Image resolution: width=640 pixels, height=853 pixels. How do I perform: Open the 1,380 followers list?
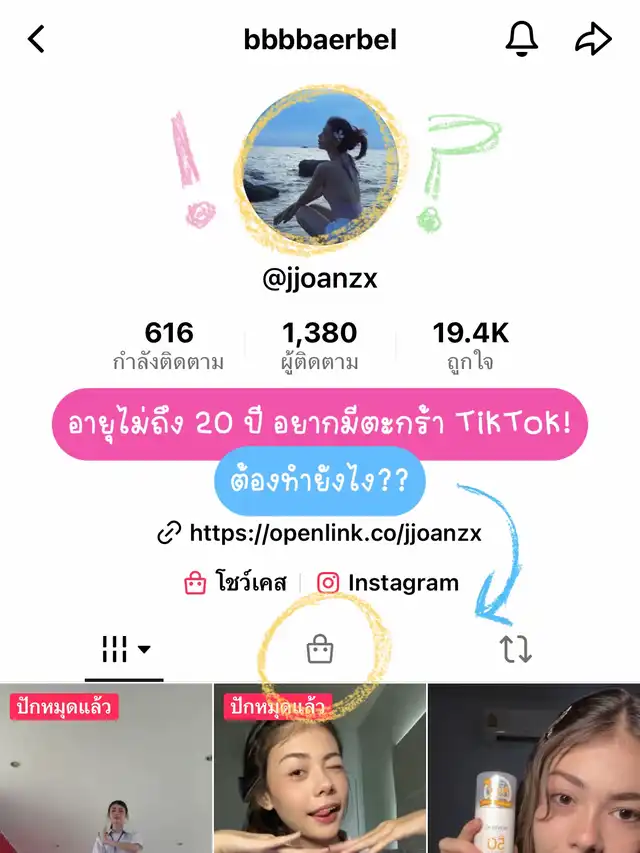(319, 345)
